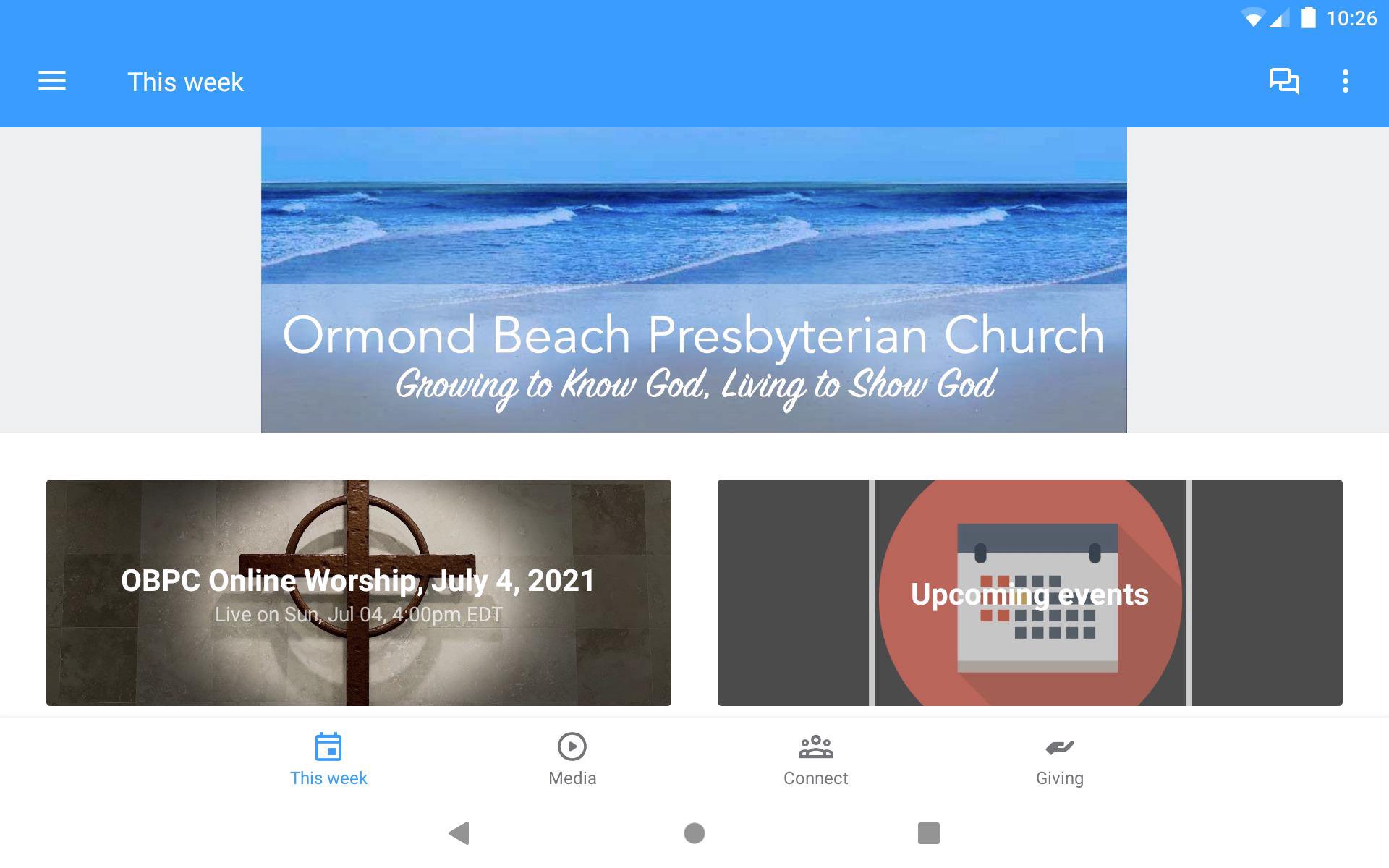
Task: Open the chat messages icon
Action: tap(1284, 81)
